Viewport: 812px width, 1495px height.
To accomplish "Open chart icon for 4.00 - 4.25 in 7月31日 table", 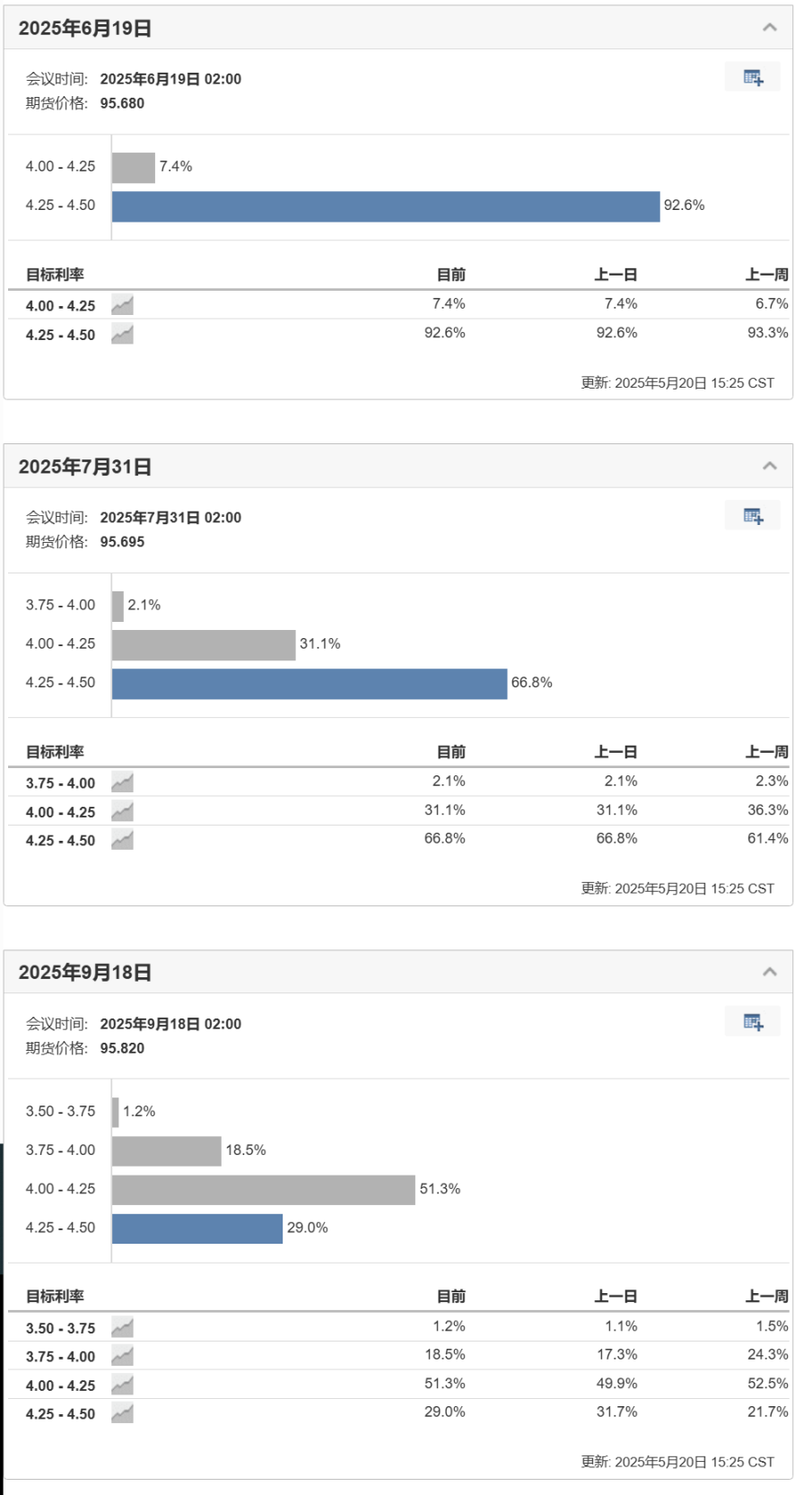I will [x=122, y=811].
